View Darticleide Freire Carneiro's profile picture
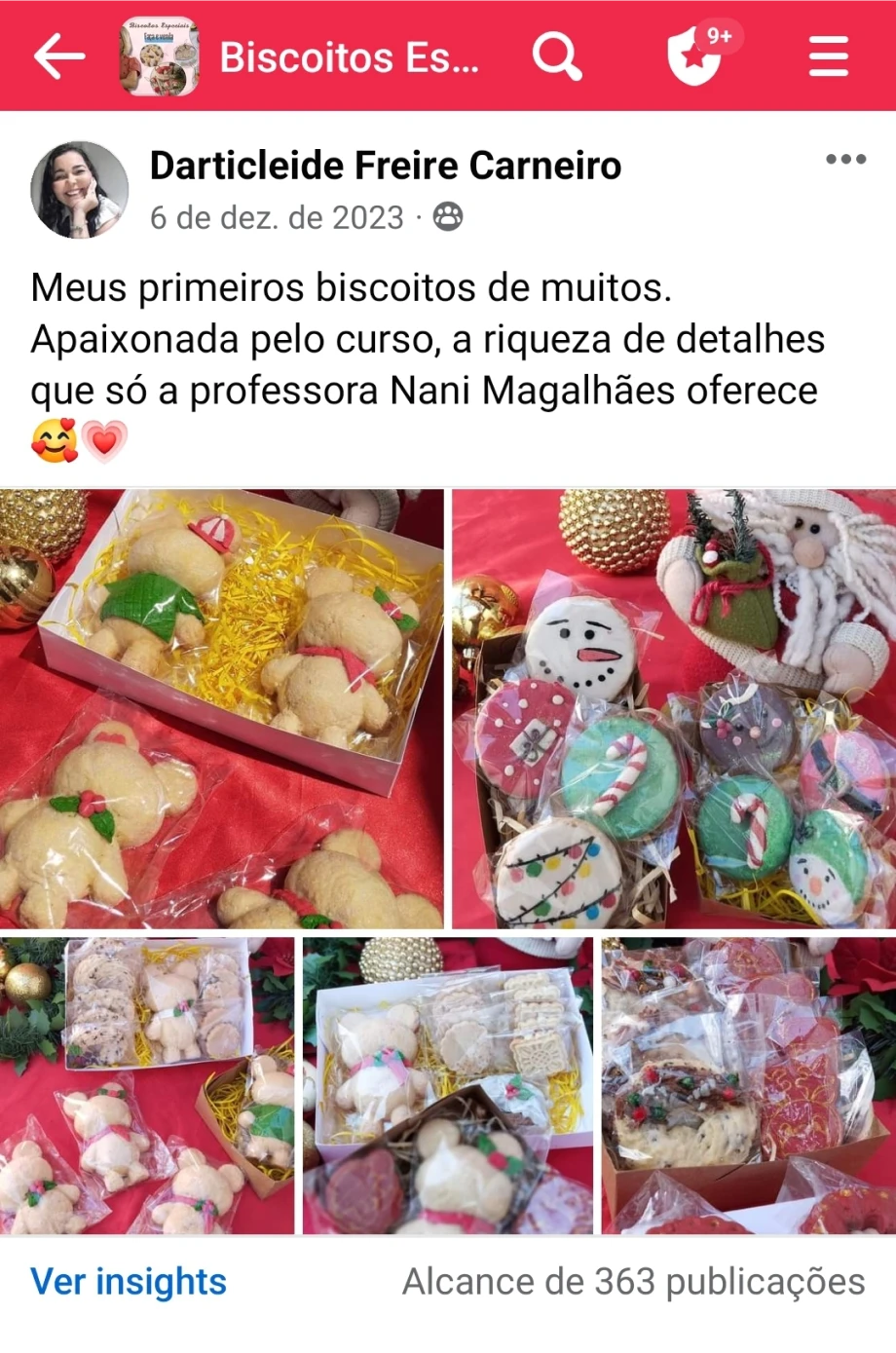 click(79, 190)
